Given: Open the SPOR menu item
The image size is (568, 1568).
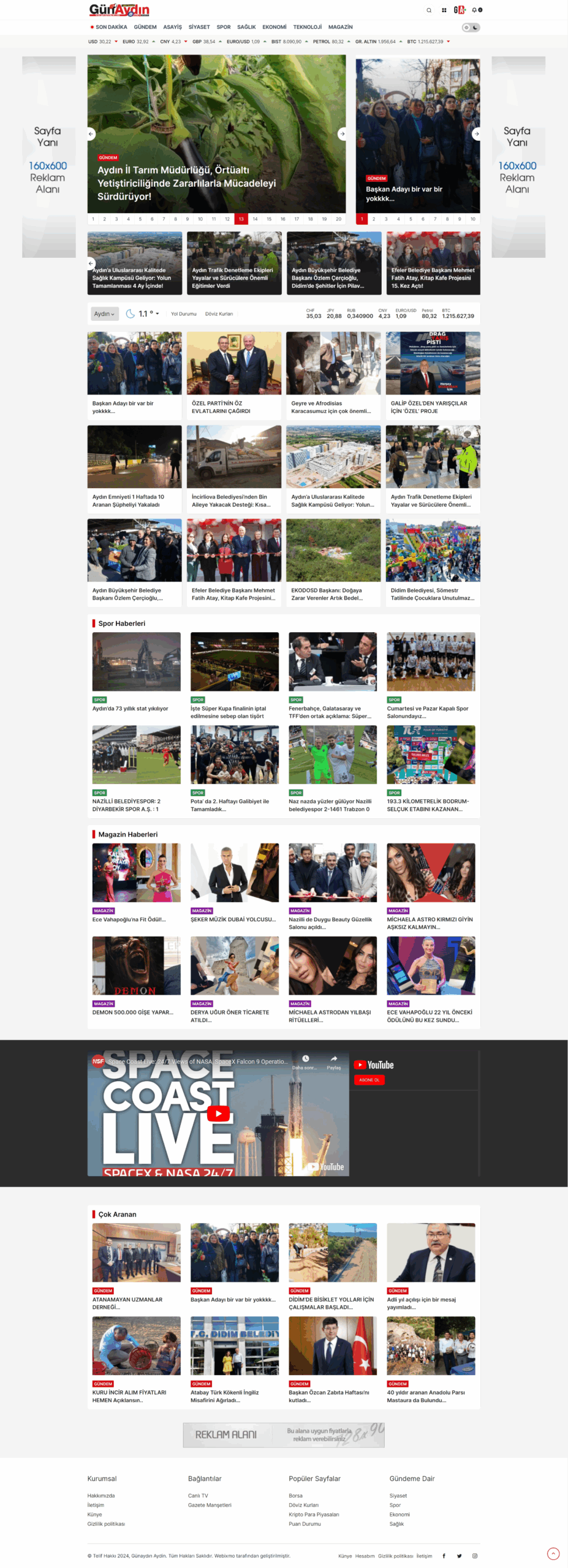Looking at the screenshot, I should coord(224,27).
